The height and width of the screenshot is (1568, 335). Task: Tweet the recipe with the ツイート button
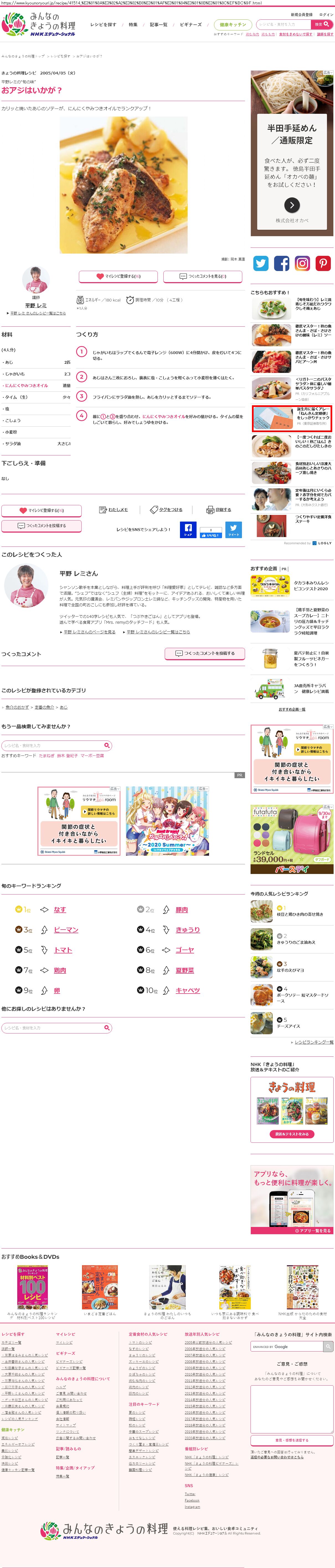pyautogui.click(x=233, y=530)
